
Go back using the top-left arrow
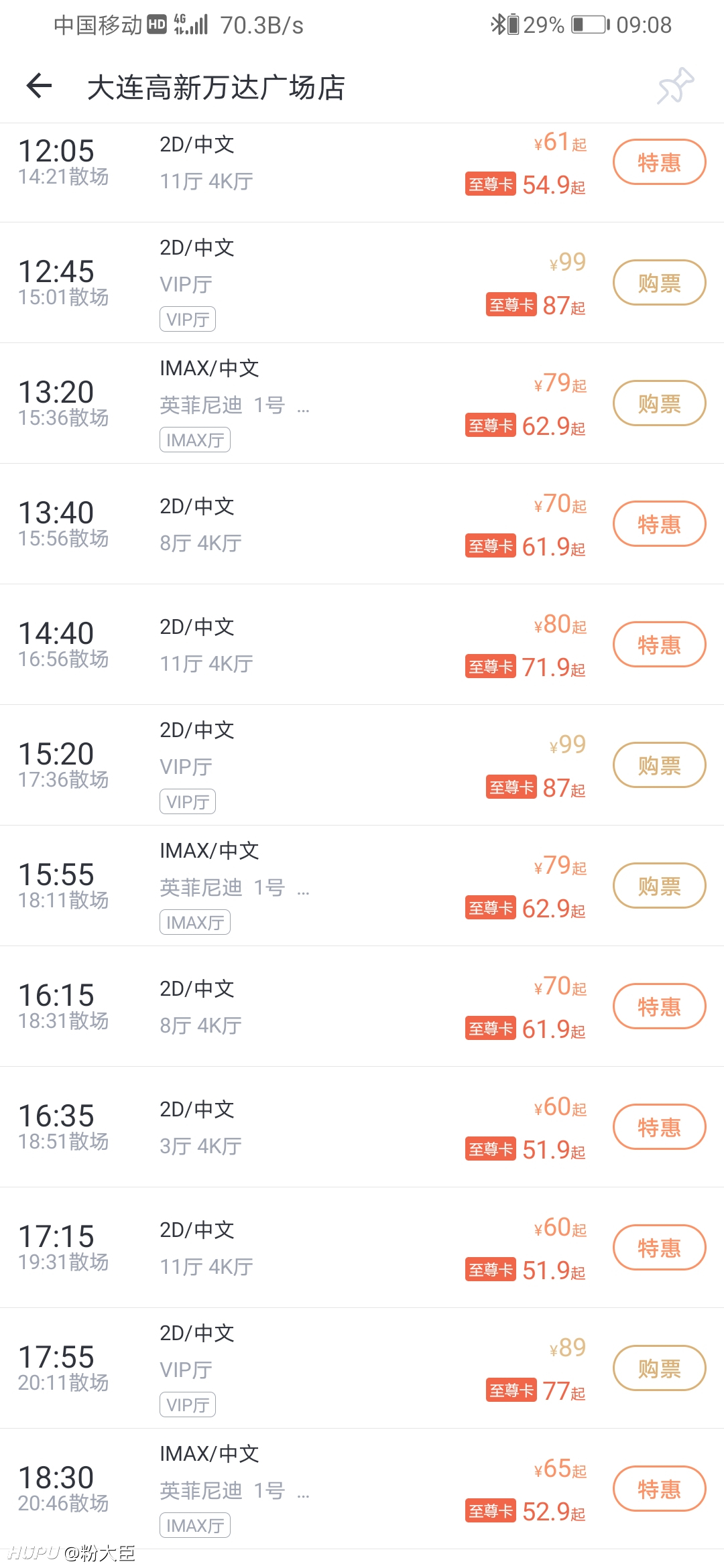(39, 86)
